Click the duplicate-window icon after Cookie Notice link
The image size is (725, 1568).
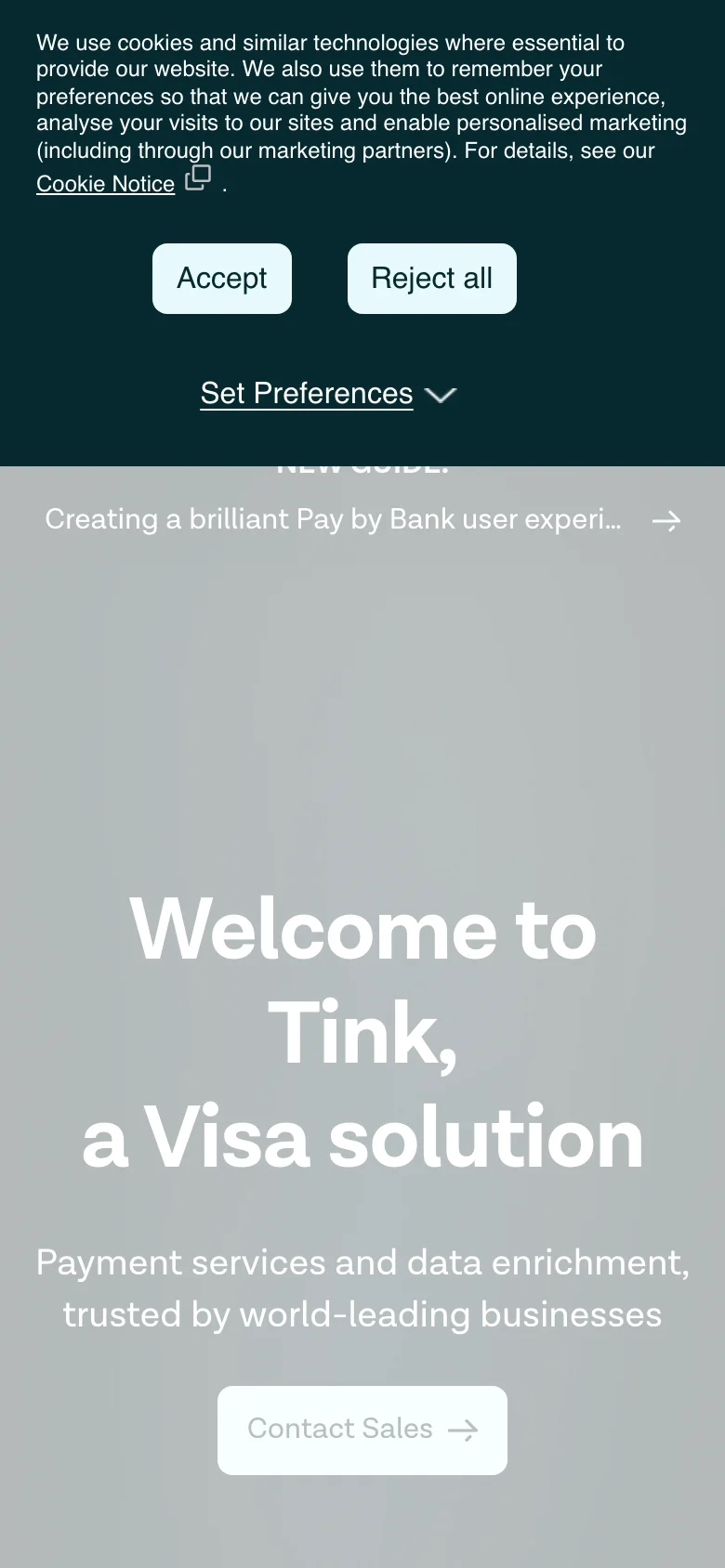pyautogui.click(x=197, y=178)
